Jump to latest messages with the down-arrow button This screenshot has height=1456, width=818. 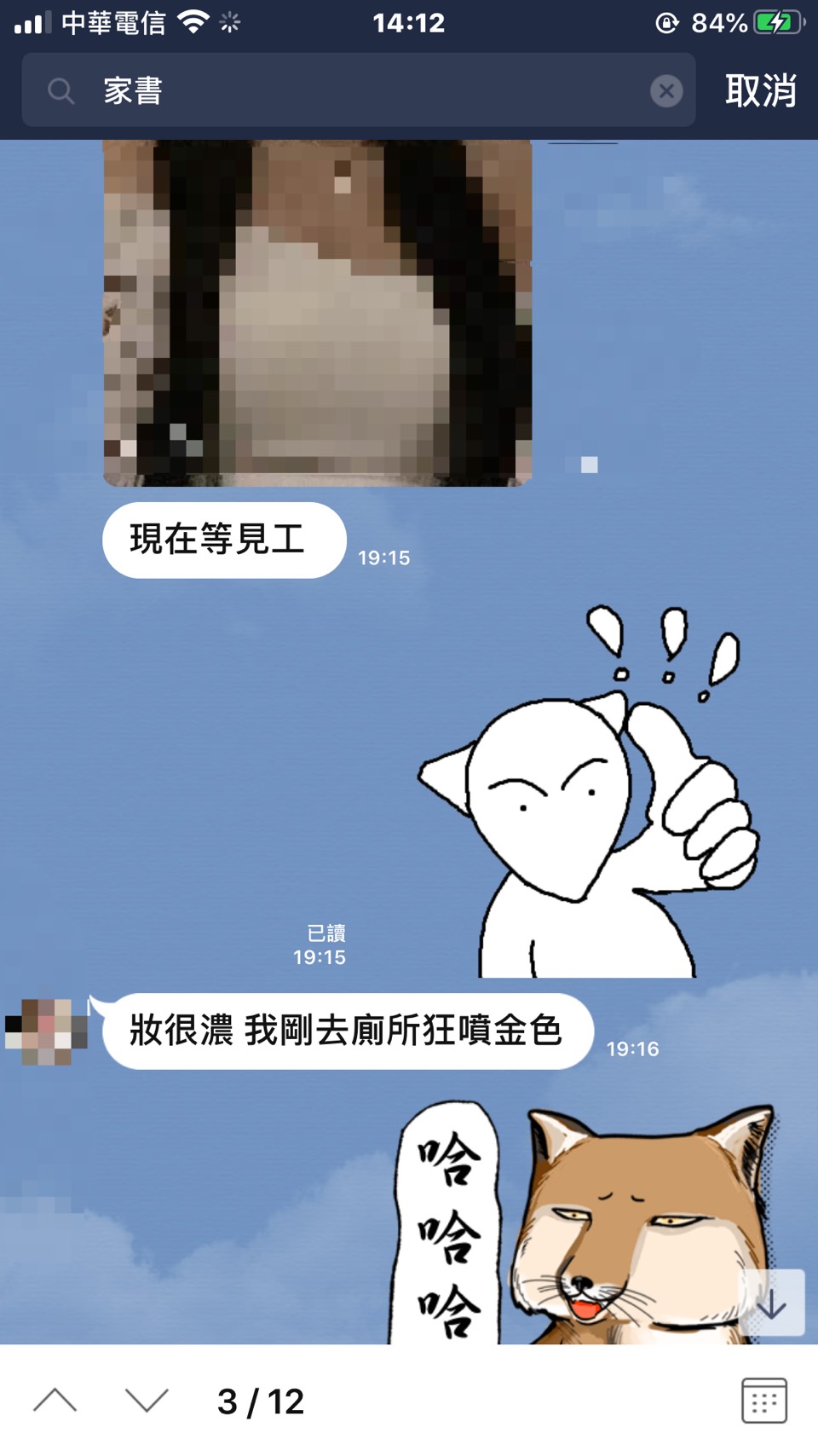tap(771, 1303)
